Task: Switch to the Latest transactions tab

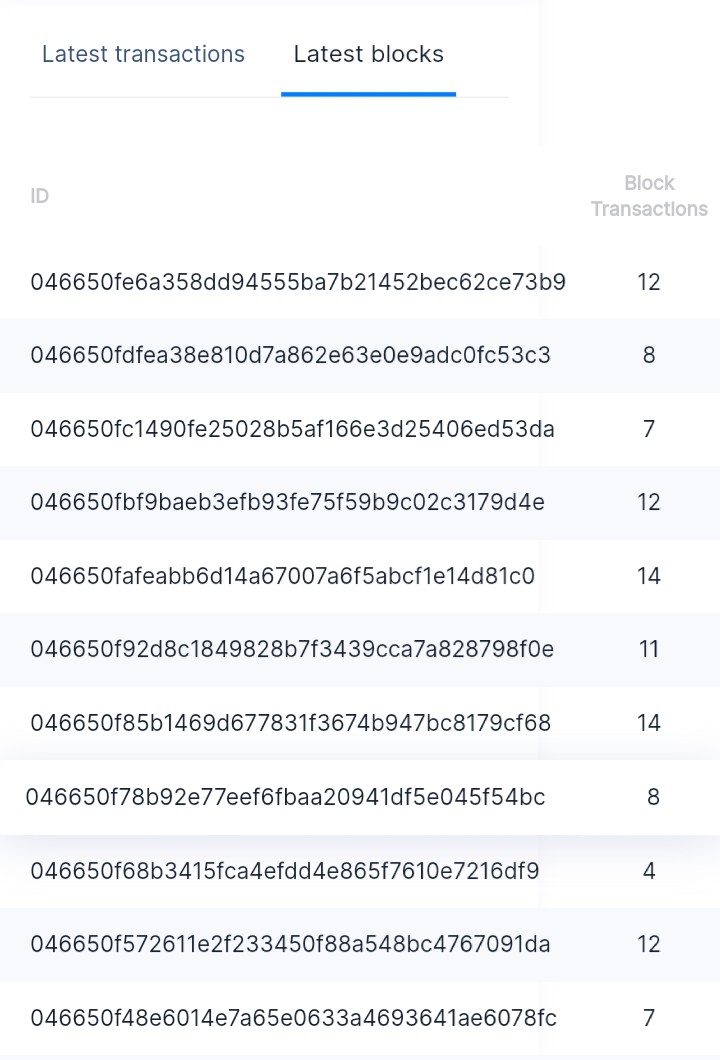Action: coord(143,54)
